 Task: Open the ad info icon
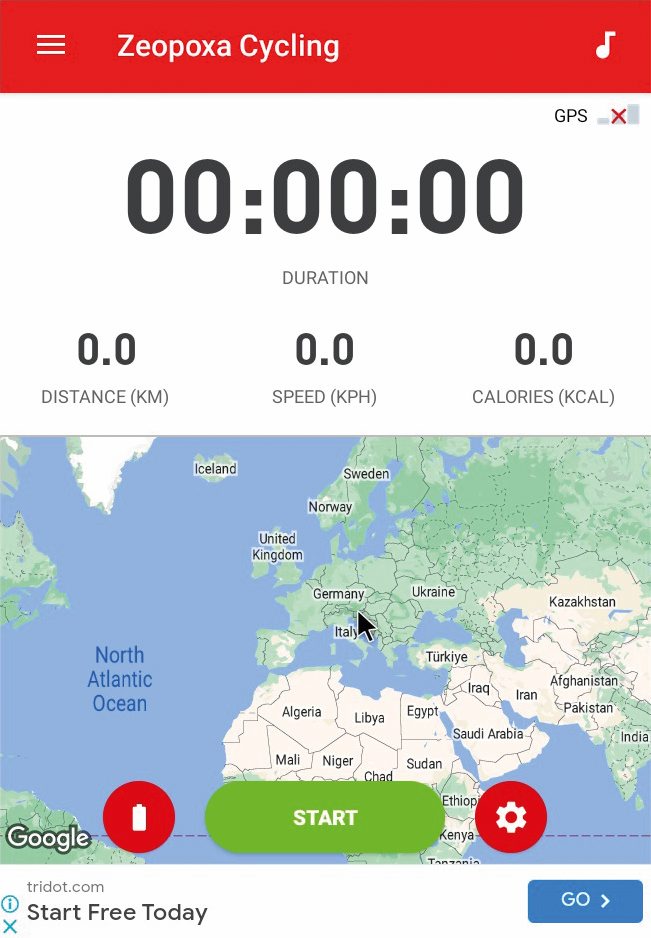(x=10, y=903)
